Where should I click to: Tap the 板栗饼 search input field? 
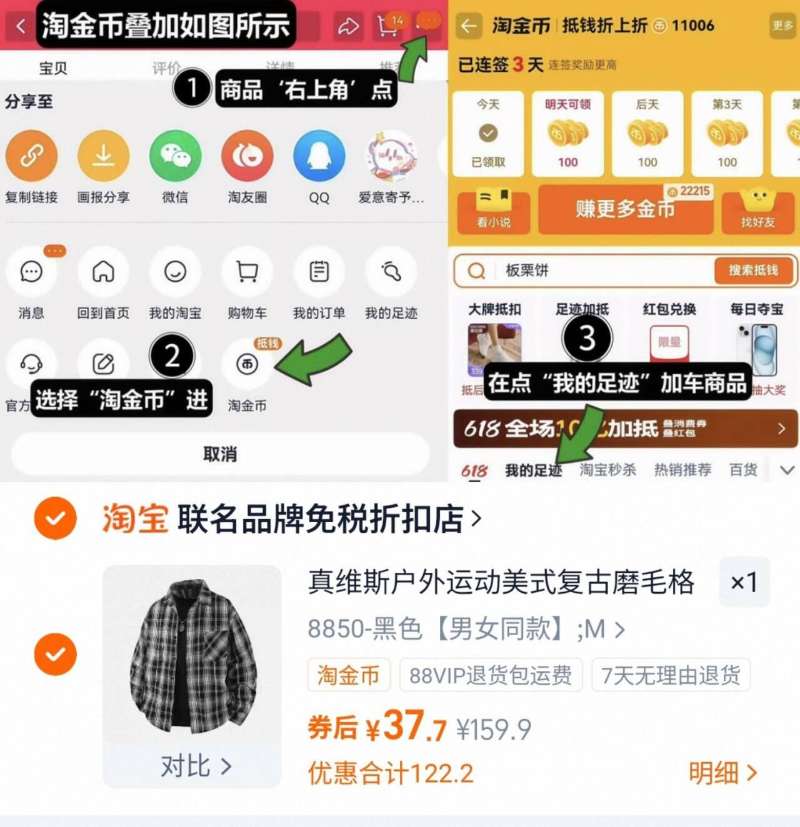pos(560,269)
